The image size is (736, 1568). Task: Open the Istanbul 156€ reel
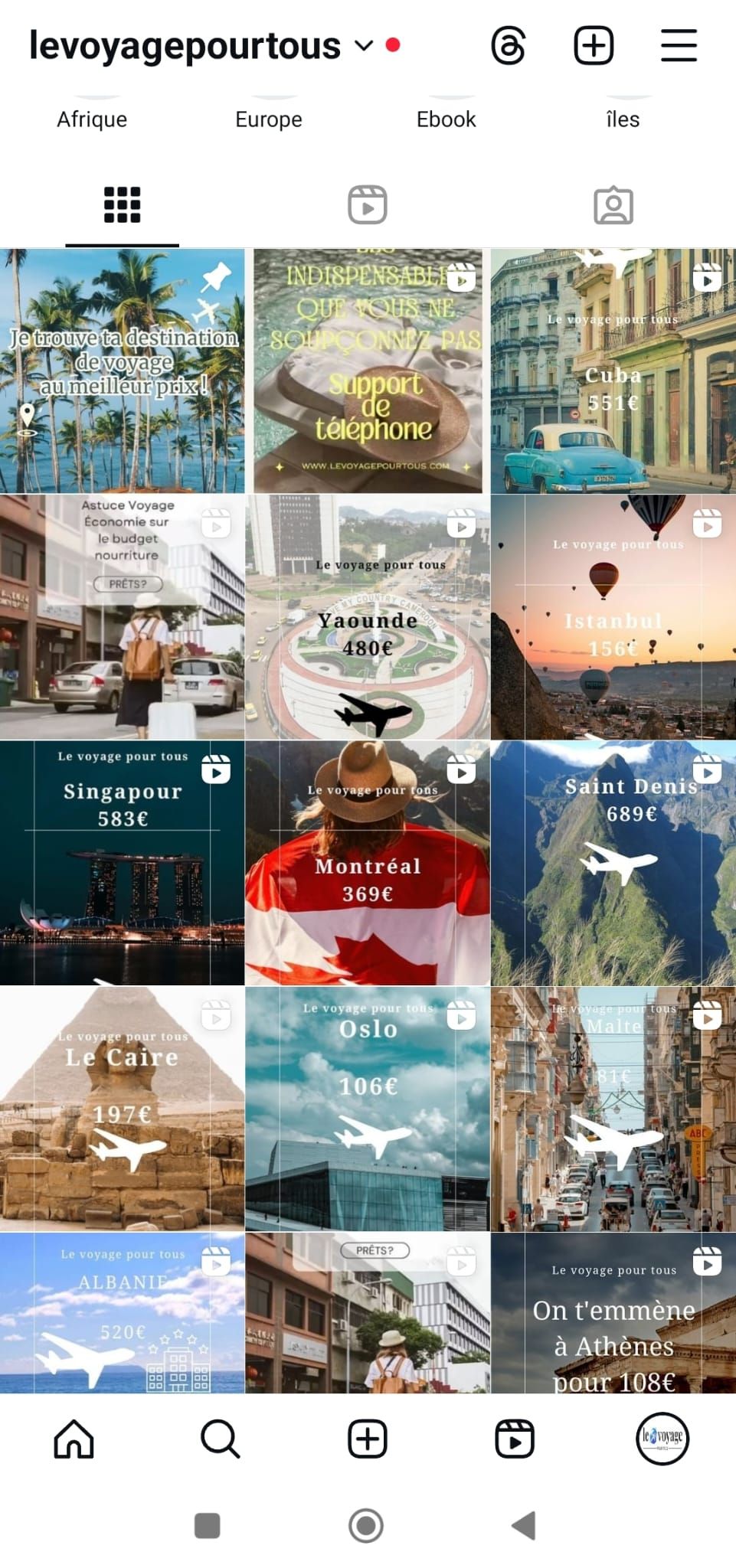coord(613,617)
